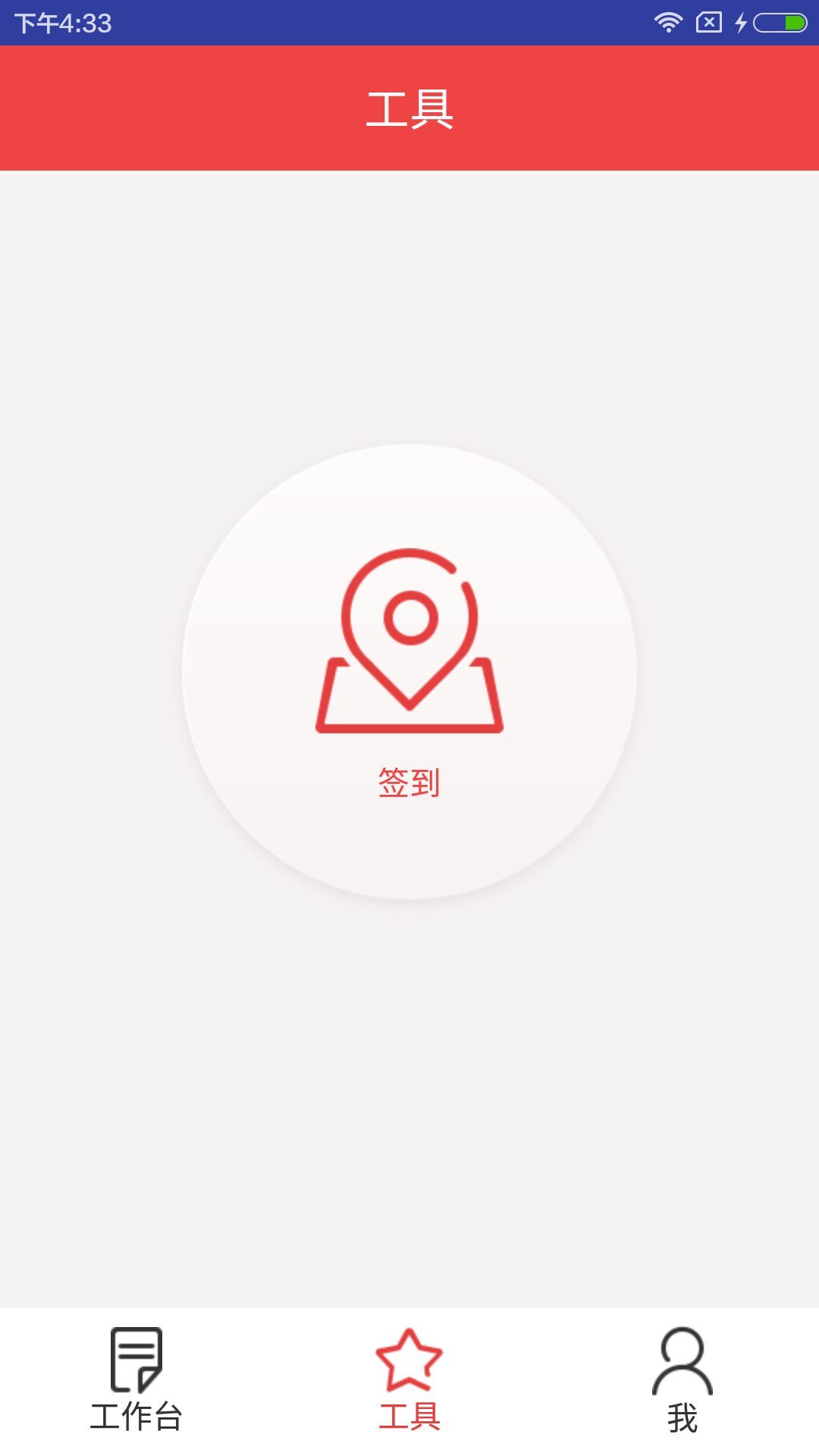Open the 我 profile tab
The width and height of the screenshot is (819, 1456).
[x=682, y=1380]
